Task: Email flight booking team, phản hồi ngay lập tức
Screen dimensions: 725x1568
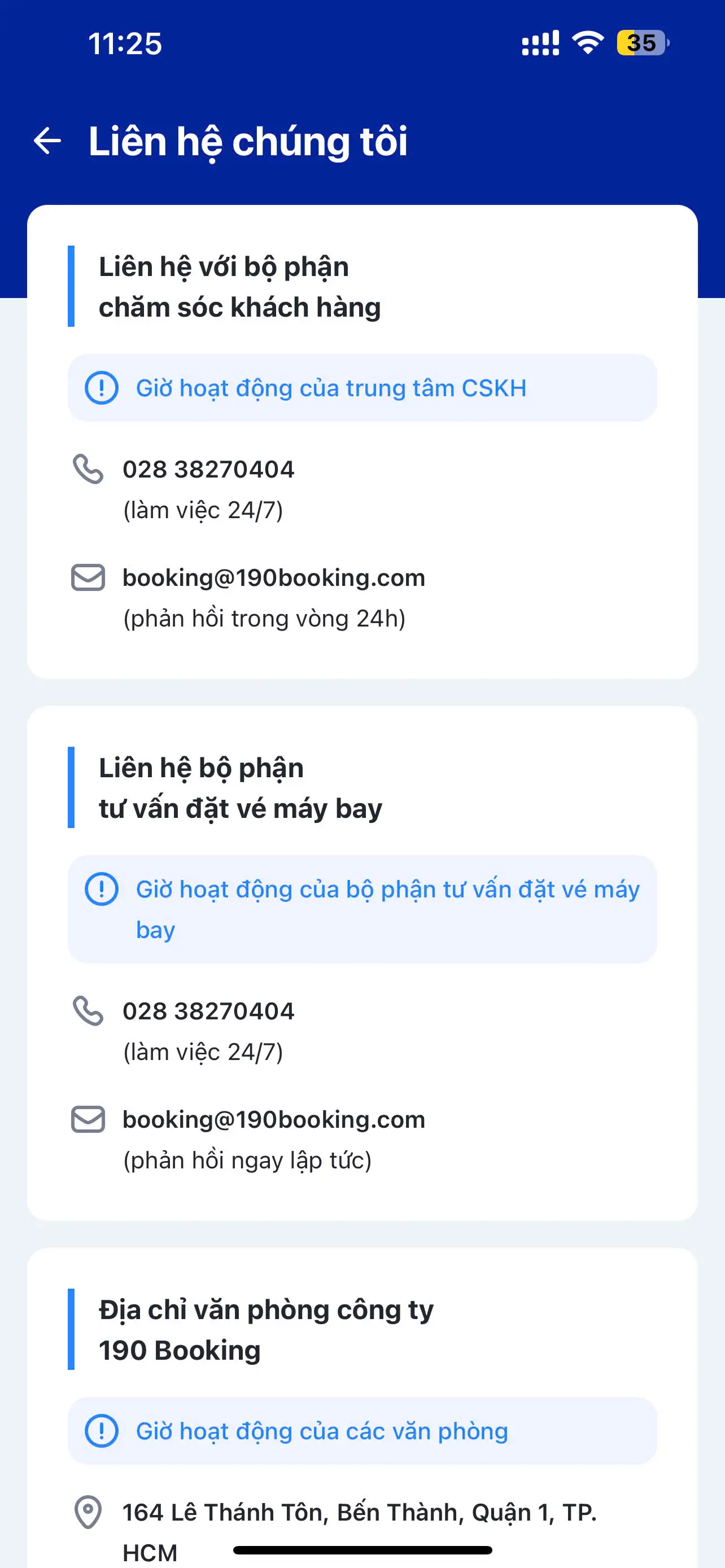Action: [273, 1119]
